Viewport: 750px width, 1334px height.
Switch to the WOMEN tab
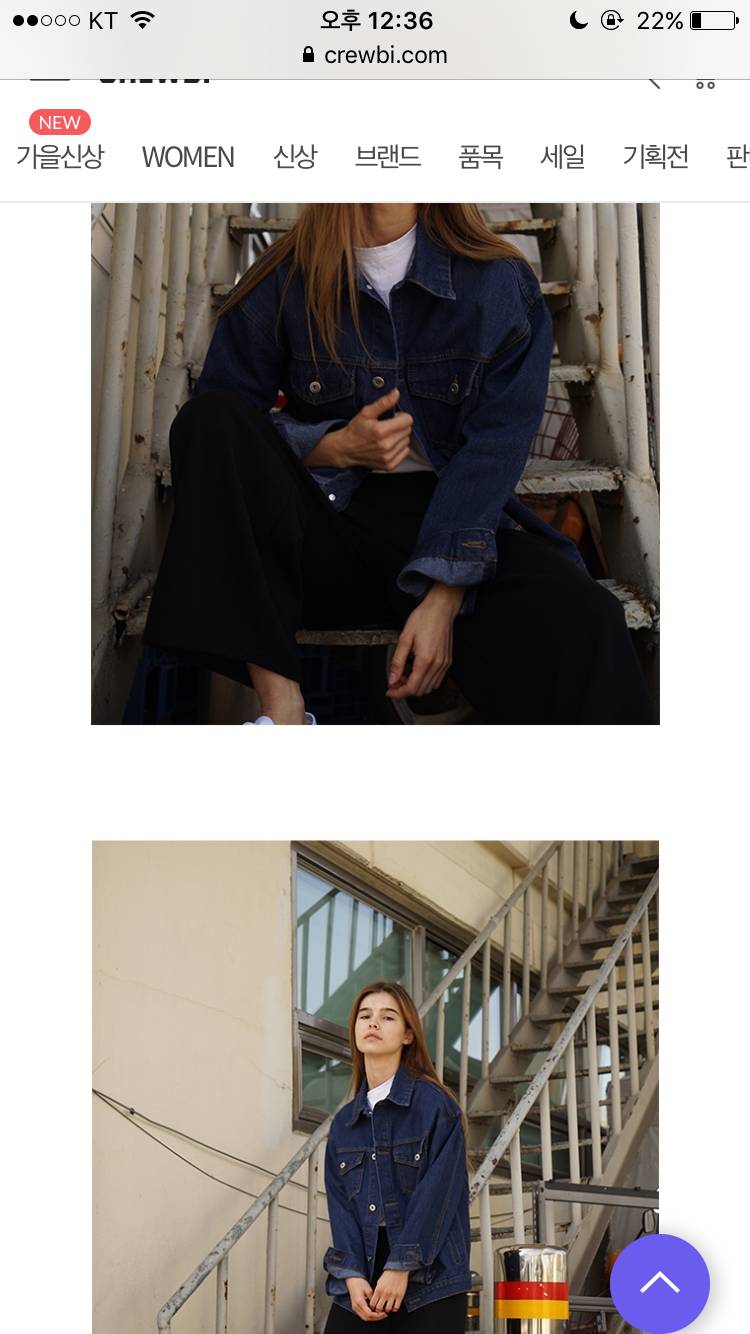click(x=188, y=157)
